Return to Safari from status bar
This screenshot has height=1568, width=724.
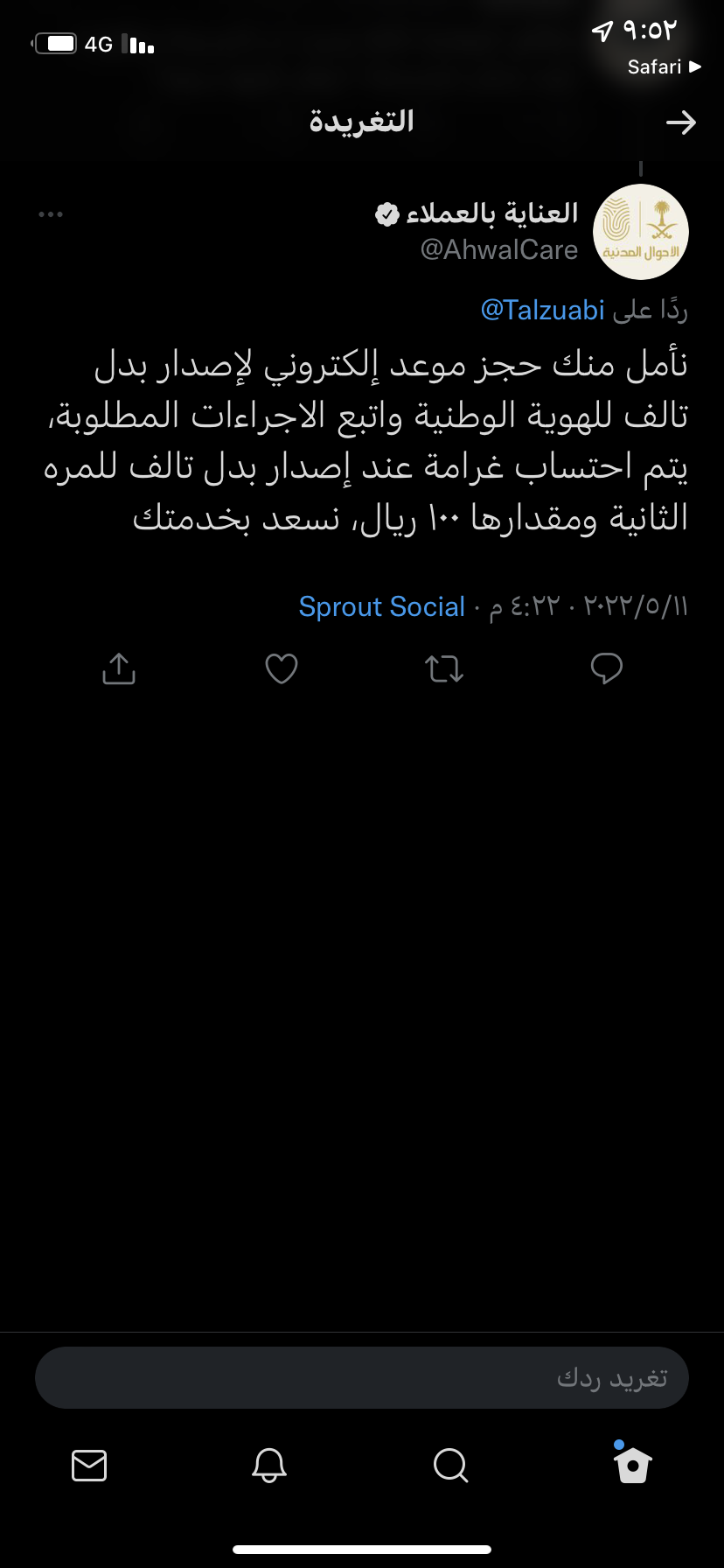coord(664,66)
